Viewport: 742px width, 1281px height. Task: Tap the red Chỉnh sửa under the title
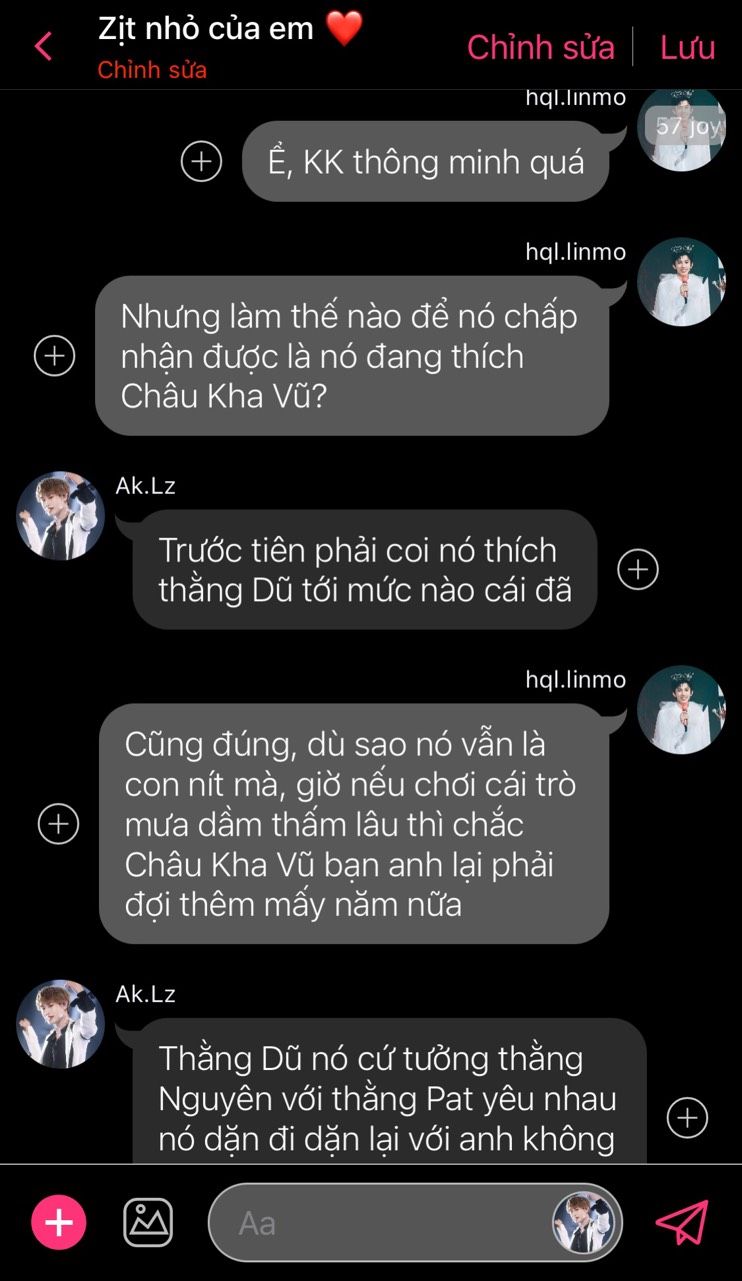pos(152,71)
